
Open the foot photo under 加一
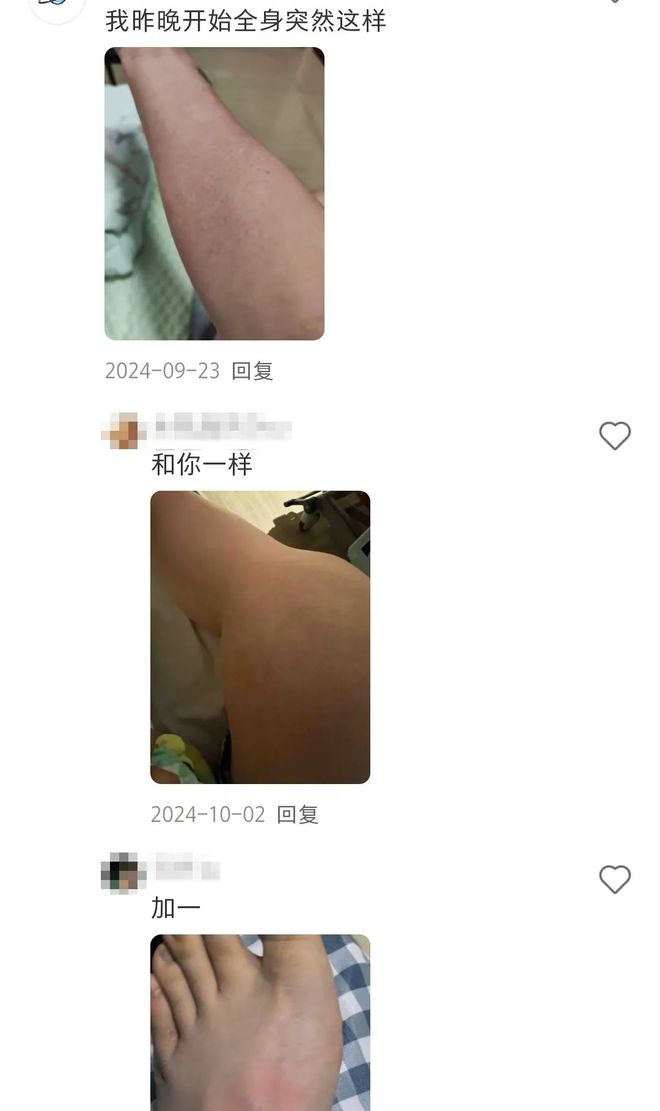pyautogui.click(x=260, y=1022)
